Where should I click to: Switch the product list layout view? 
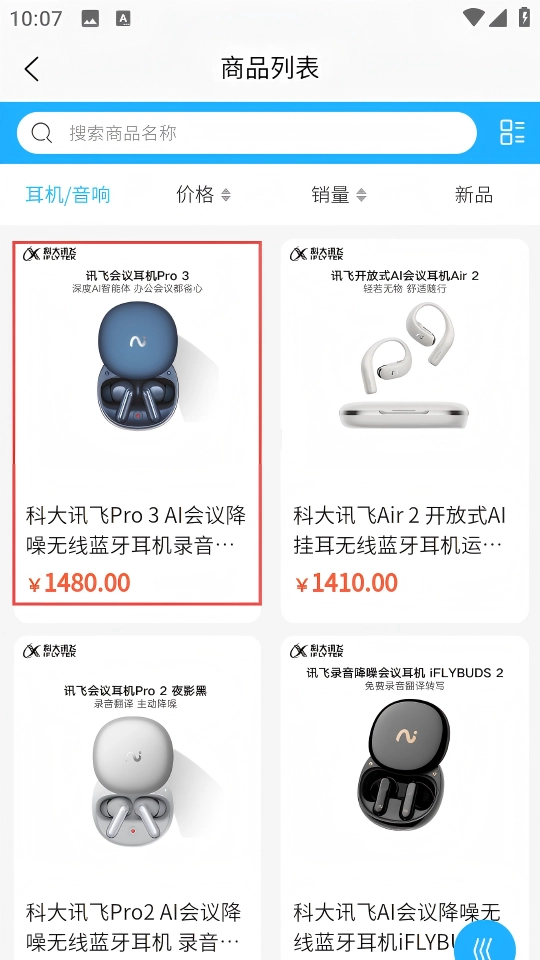pos(512,132)
